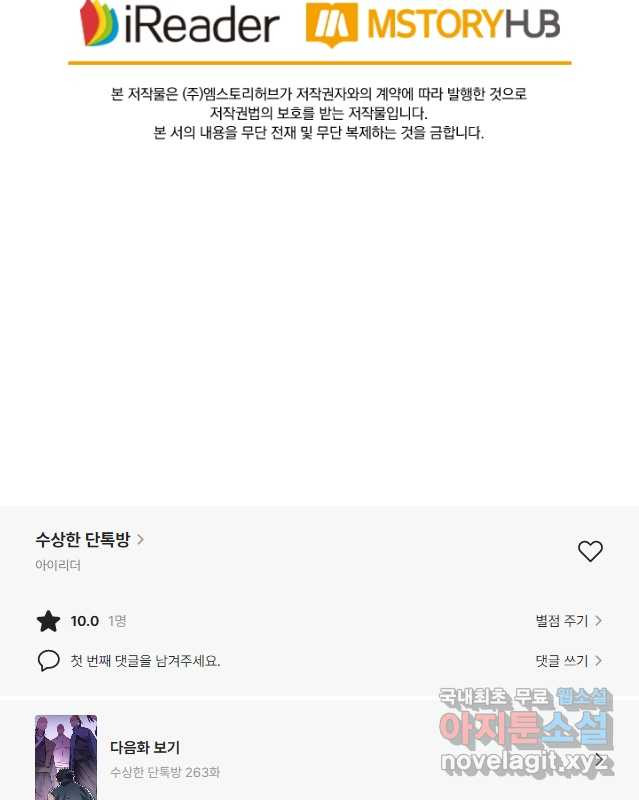Image resolution: width=639 pixels, height=800 pixels.
Task: Open 별점 주기 to rate this episode
Action: pos(568,621)
